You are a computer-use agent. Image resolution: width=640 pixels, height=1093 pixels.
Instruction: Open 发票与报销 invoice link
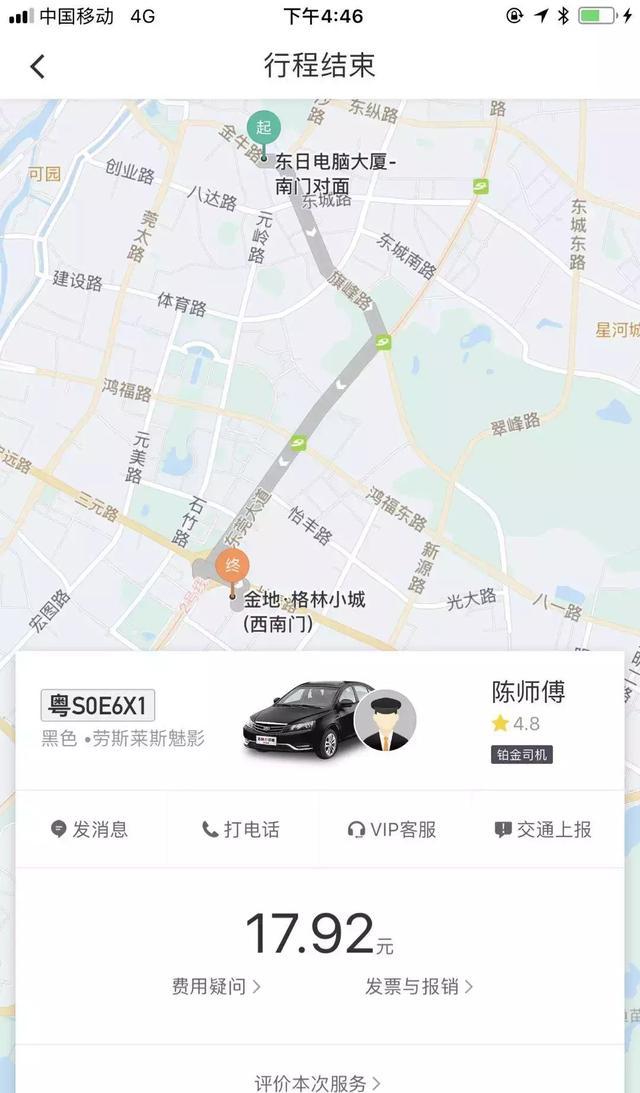pos(419,986)
